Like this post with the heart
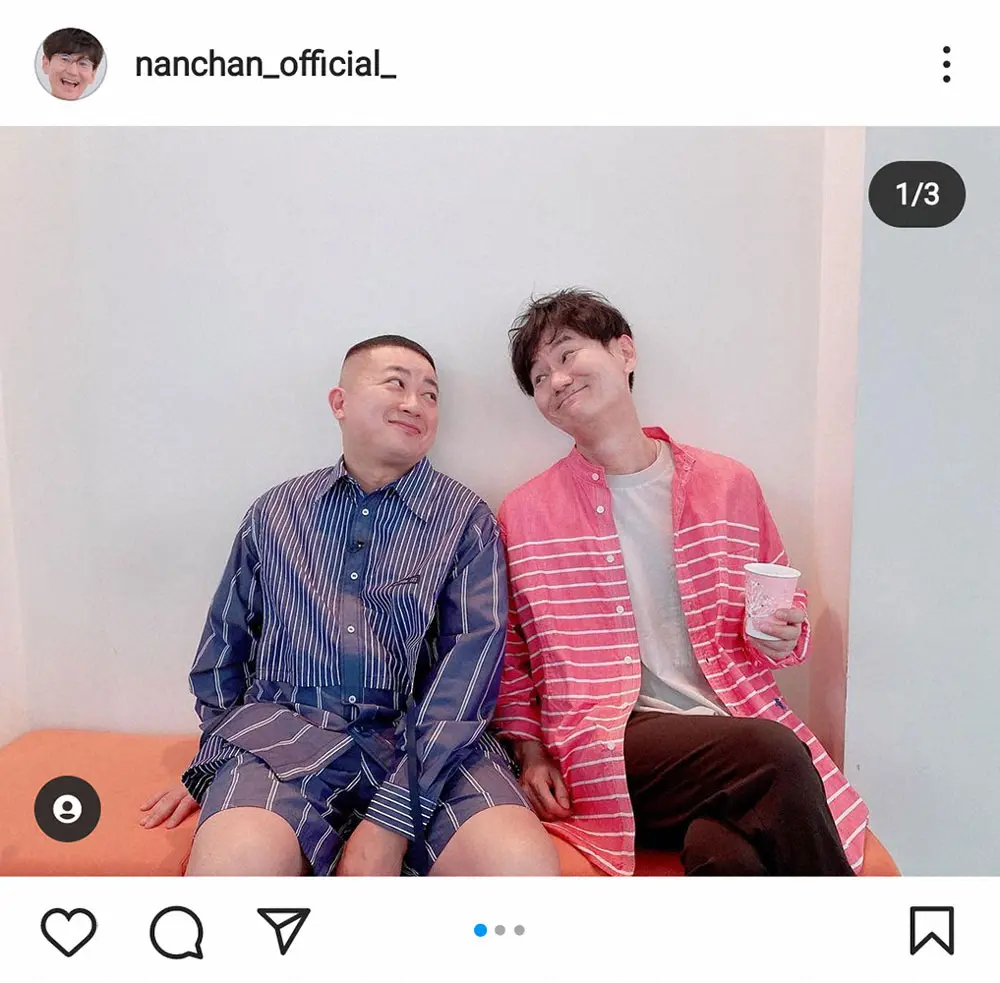The image size is (1000, 983). click(x=68, y=932)
